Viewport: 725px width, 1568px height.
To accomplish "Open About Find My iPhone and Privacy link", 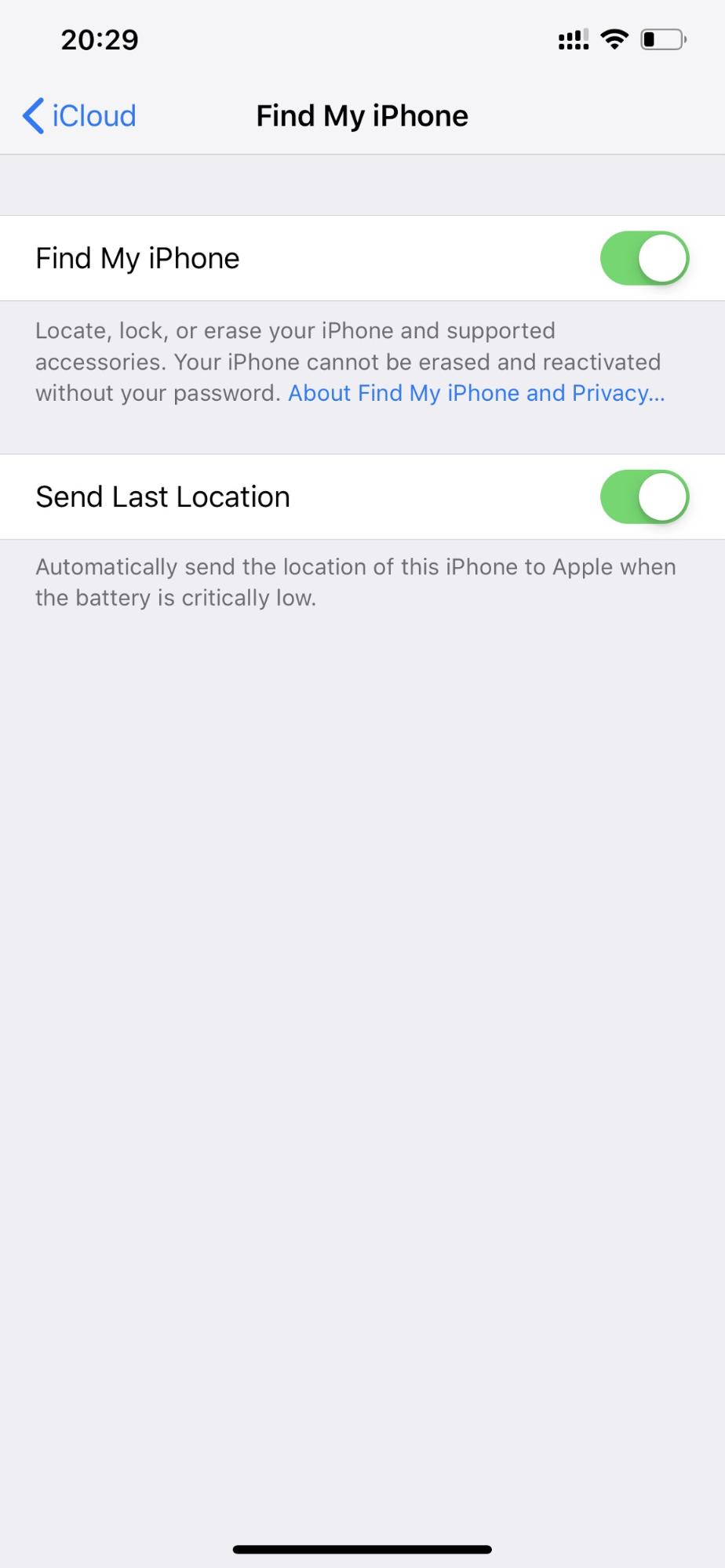I will pyautogui.click(x=476, y=393).
